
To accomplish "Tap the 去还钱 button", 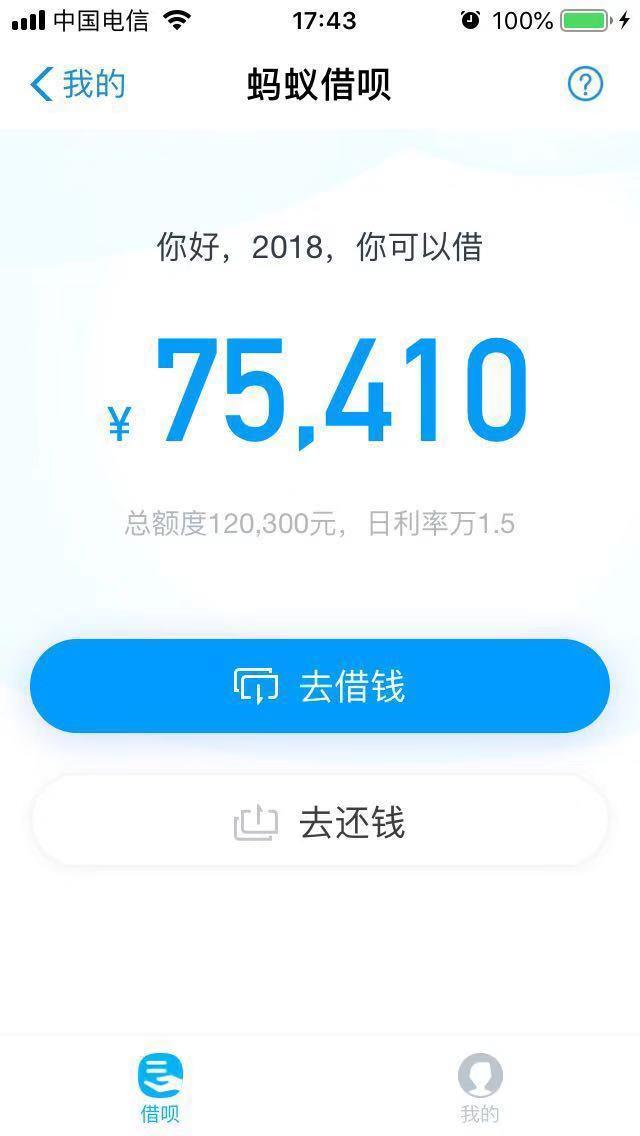I will pyautogui.click(x=320, y=822).
